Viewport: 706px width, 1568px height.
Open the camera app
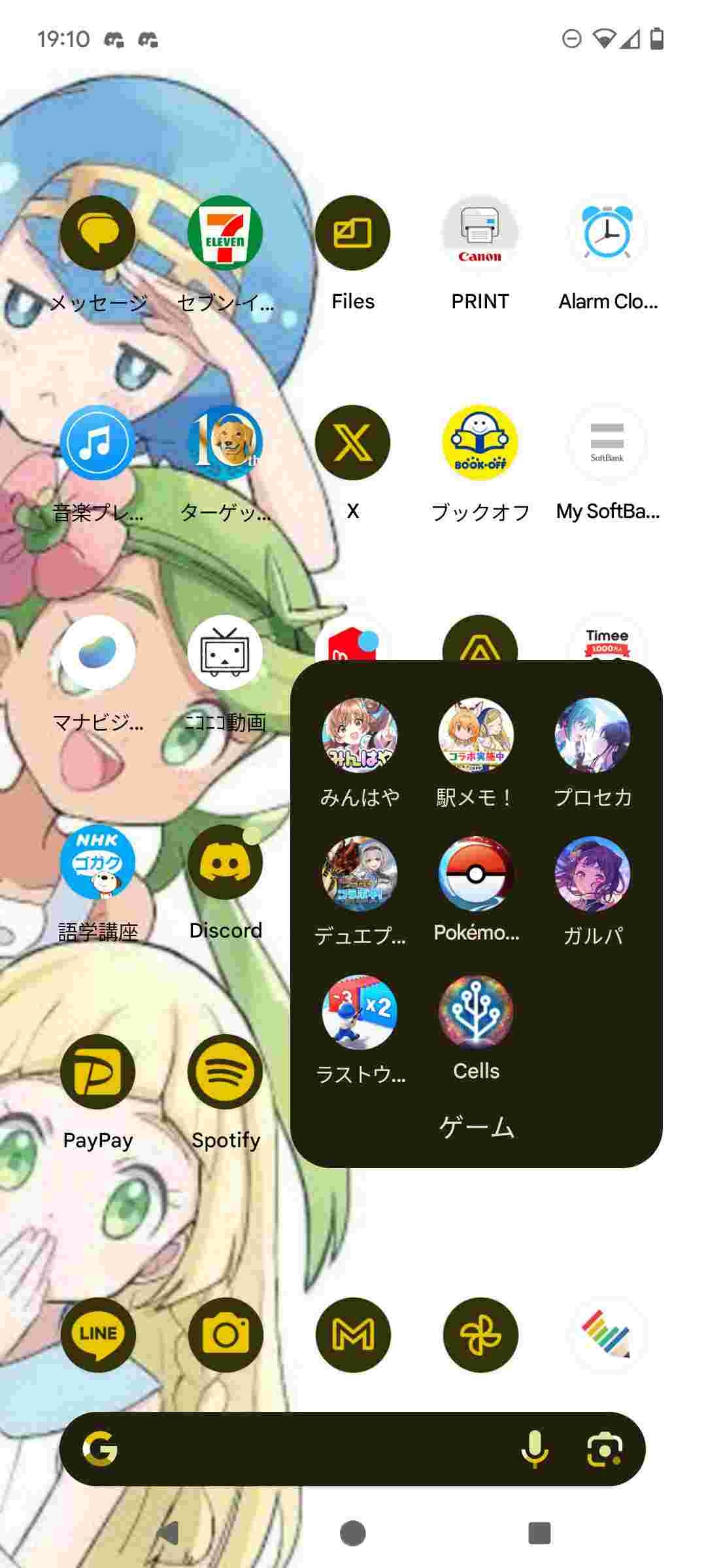(x=226, y=1334)
